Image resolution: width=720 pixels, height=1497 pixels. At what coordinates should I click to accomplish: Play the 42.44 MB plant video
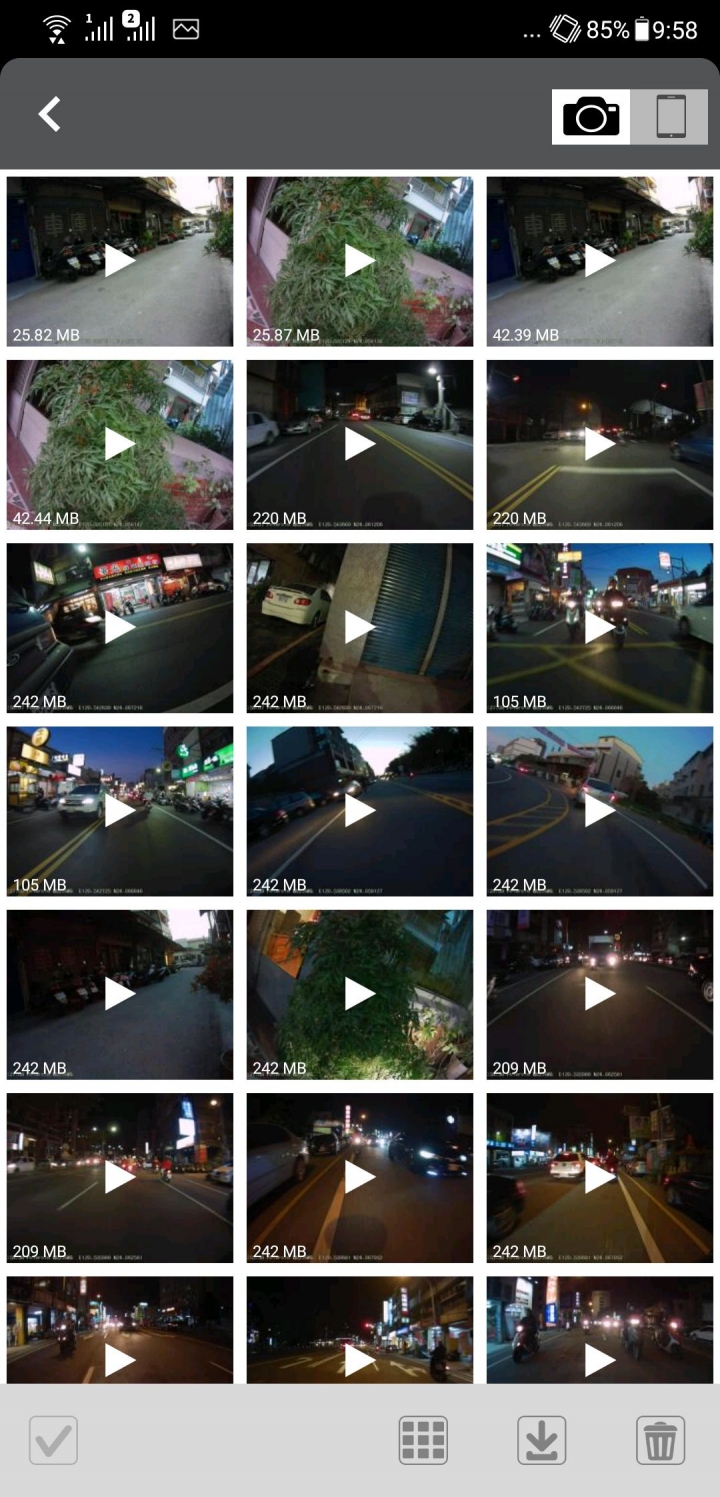[120, 444]
